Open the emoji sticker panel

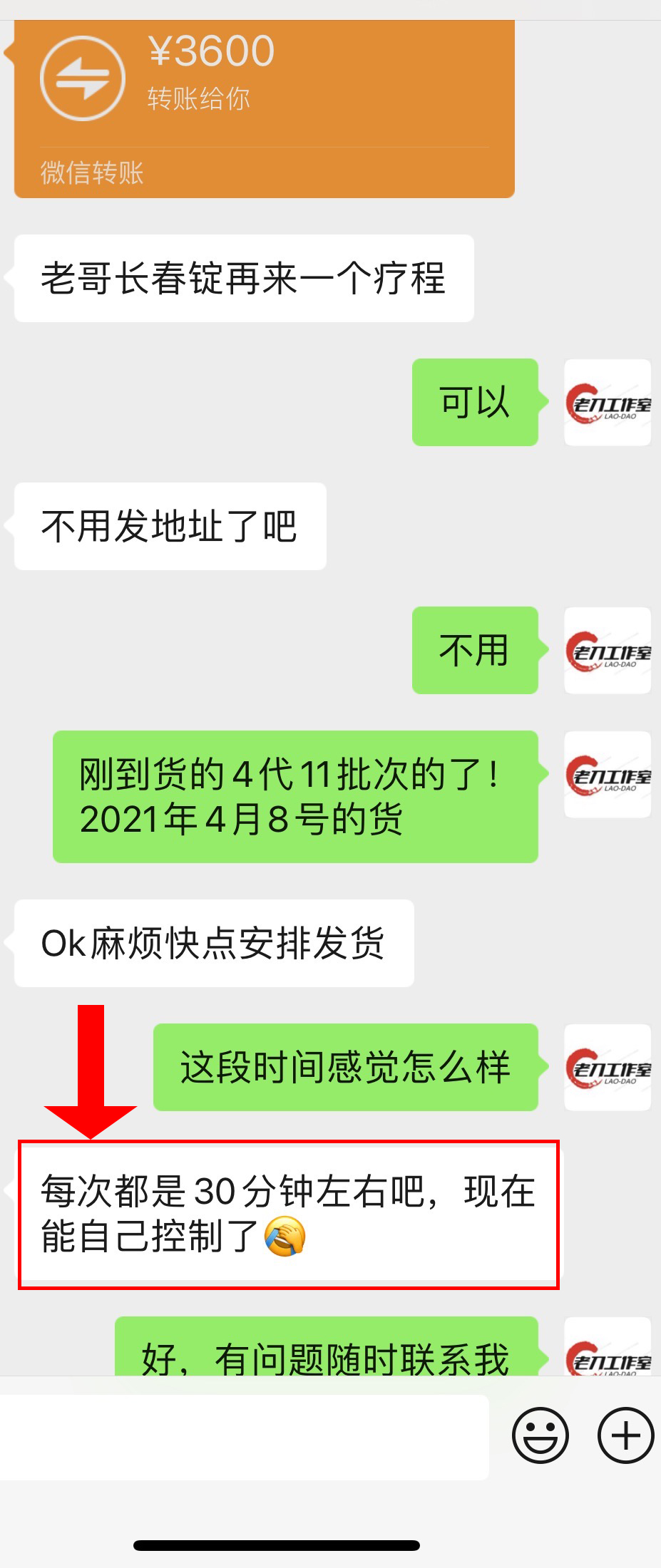(x=540, y=1435)
